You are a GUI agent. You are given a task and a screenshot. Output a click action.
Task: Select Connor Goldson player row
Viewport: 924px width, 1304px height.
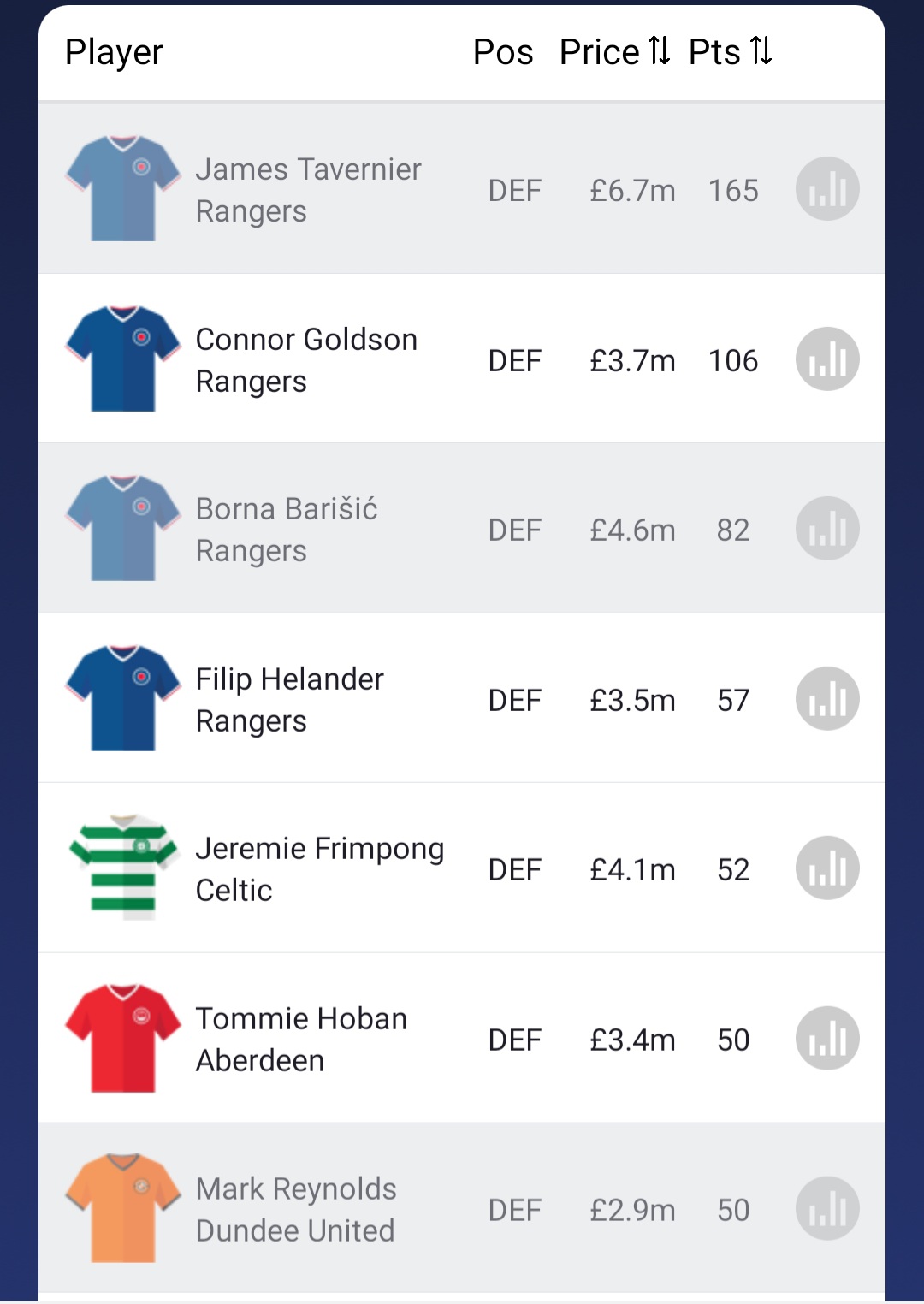[x=306, y=360]
